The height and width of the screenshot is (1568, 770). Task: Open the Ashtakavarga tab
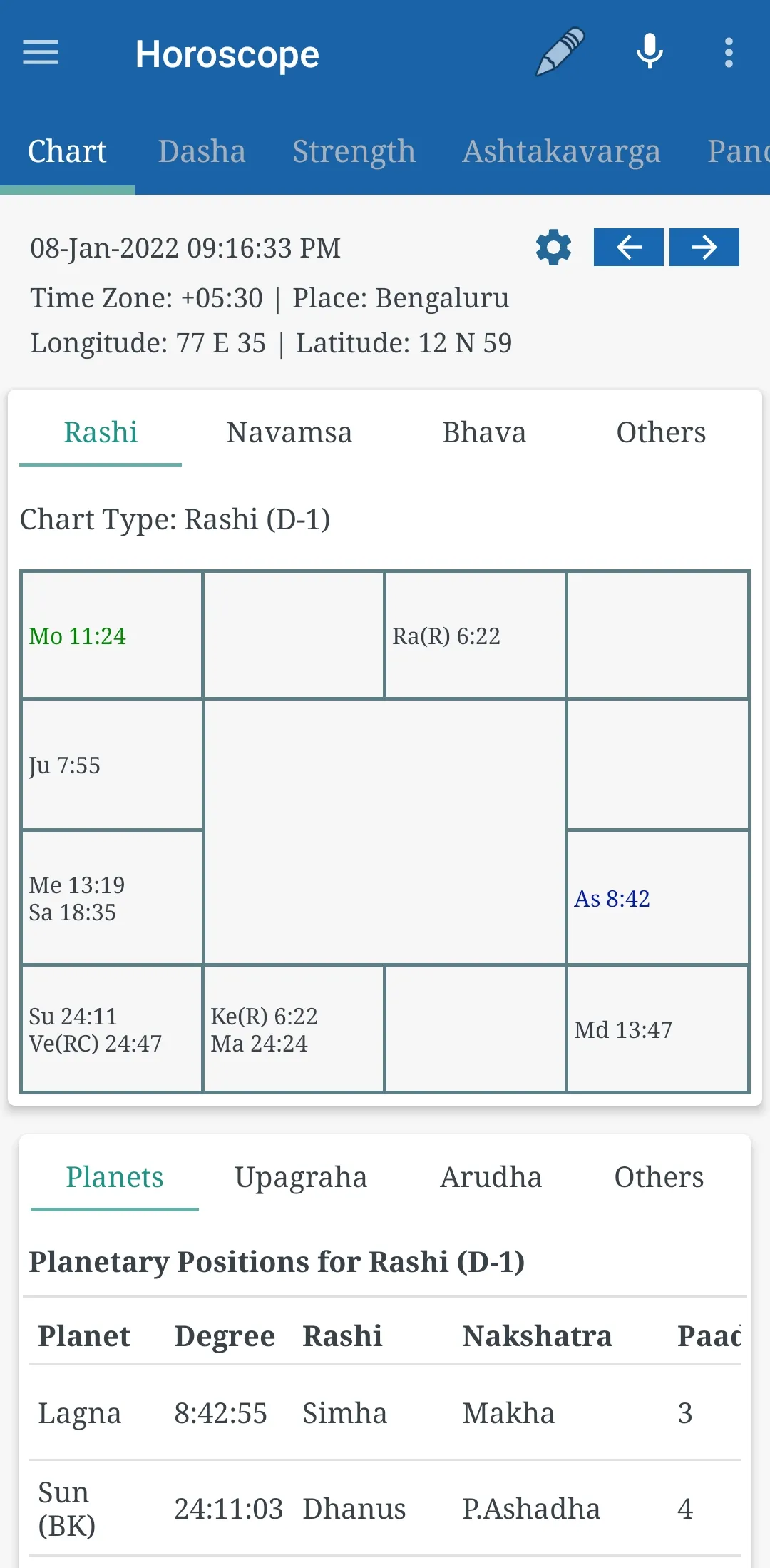pos(561,151)
